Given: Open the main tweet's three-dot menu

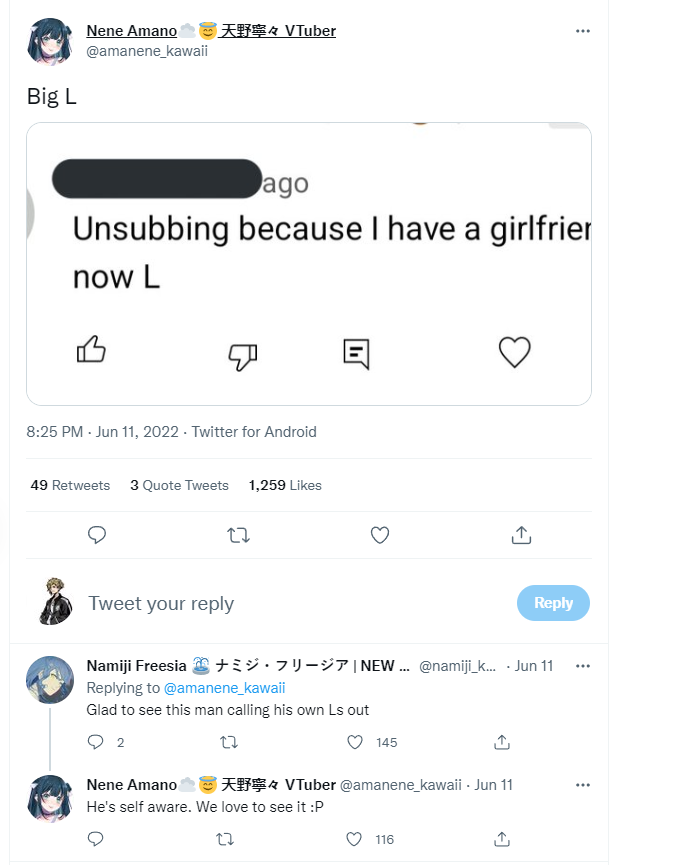Looking at the screenshot, I should click(583, 31).
